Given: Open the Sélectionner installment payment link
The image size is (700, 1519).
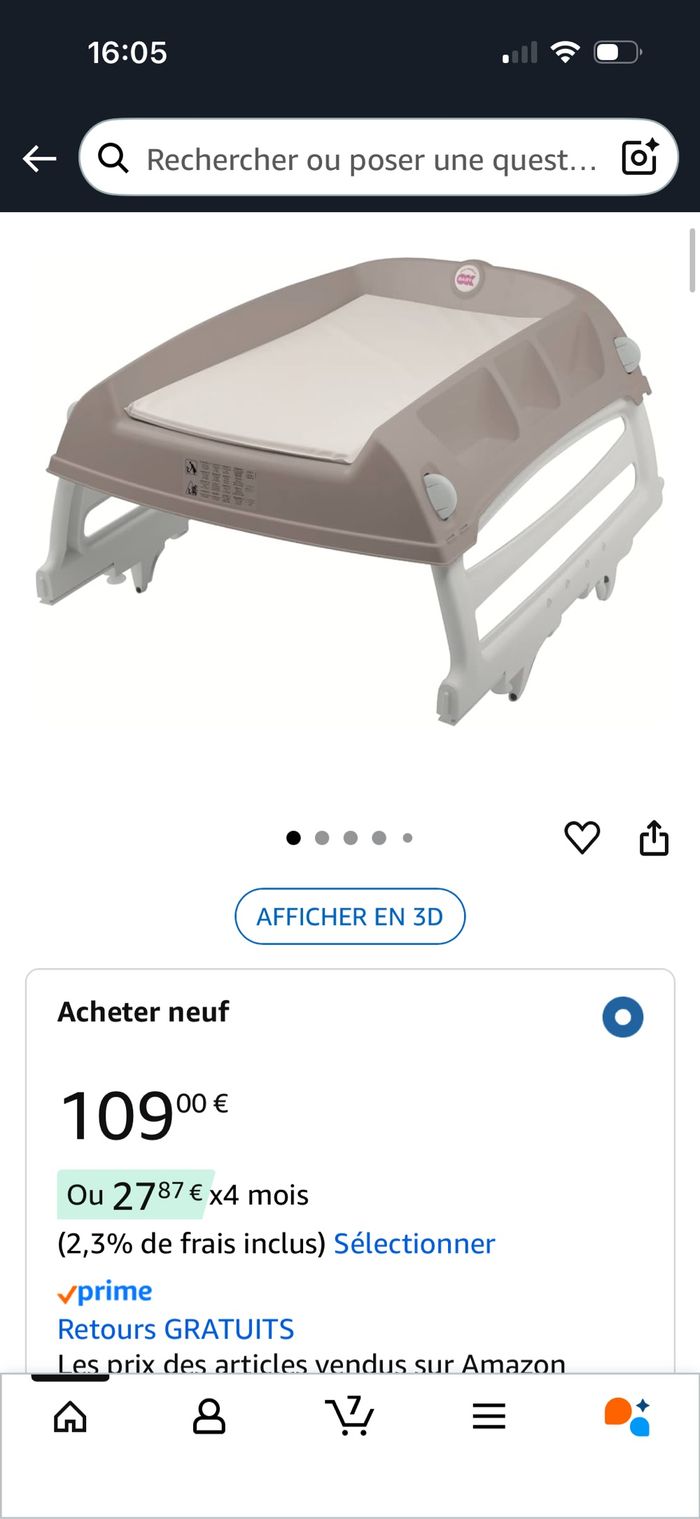Looking at the screenshot, I should click(414, 1243).
